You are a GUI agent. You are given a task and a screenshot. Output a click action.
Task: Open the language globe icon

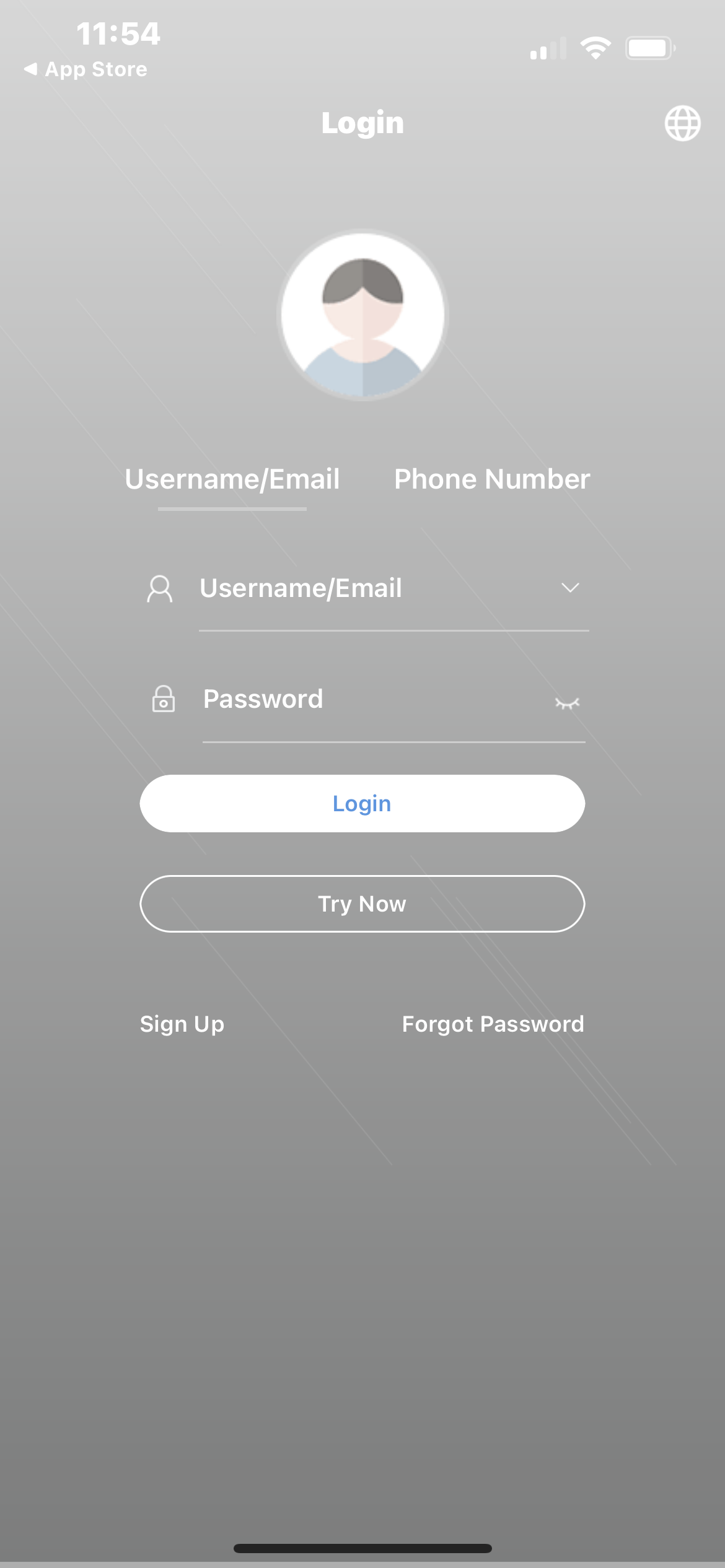(682, 123)
